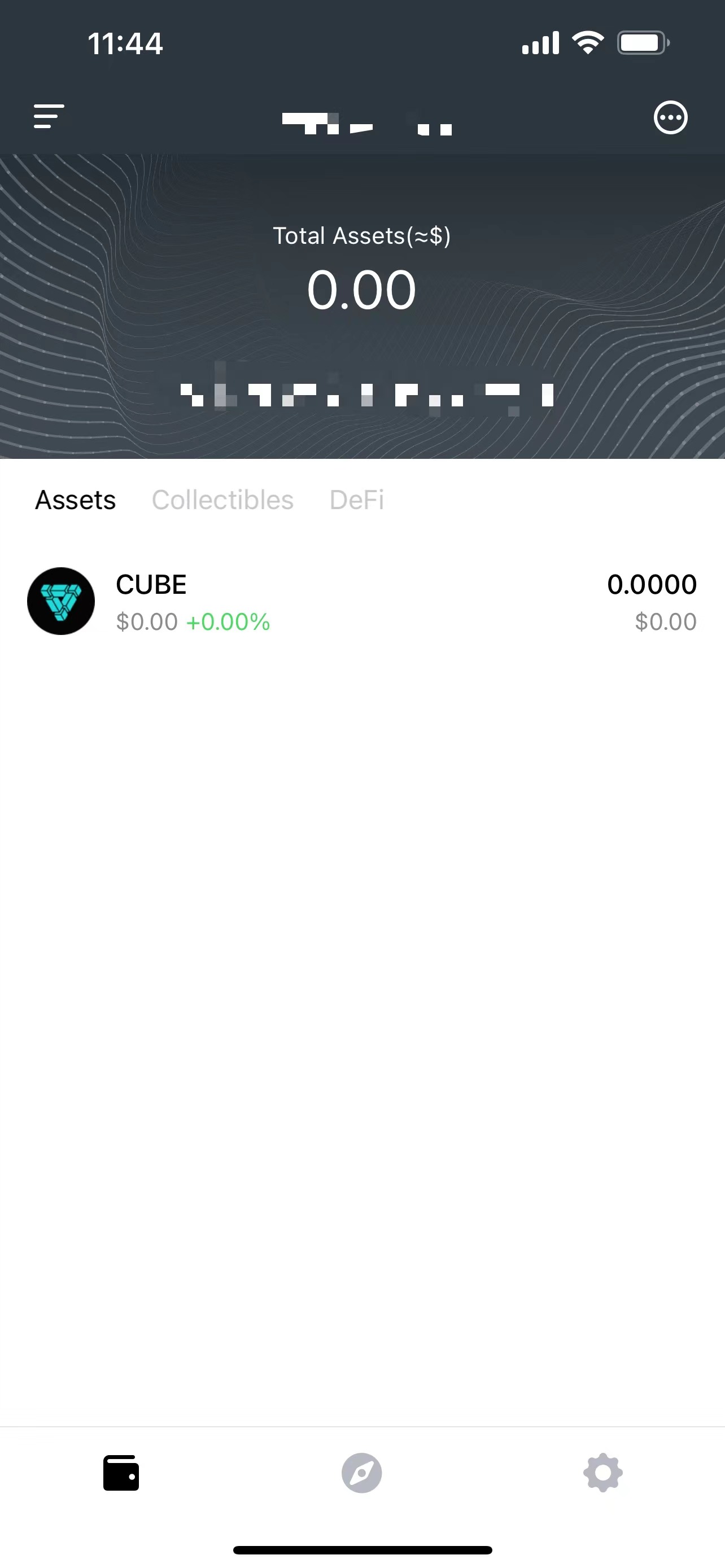Open the wallet list menu icon
The width and height of the screenshot is (725, 1568).
pyautogui.click(x=49, y=116)
